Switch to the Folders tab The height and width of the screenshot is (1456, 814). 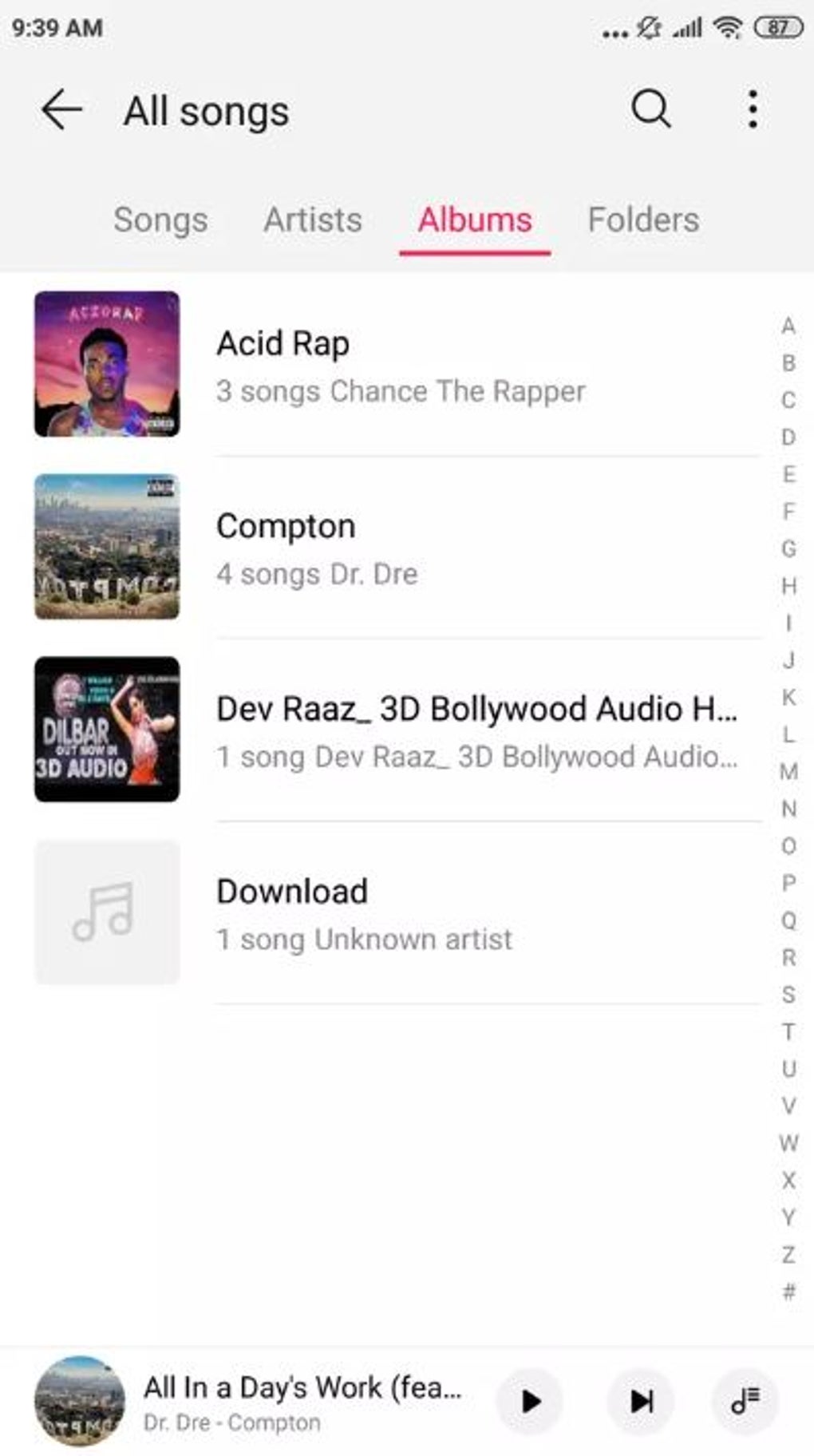tap(643, 220)
